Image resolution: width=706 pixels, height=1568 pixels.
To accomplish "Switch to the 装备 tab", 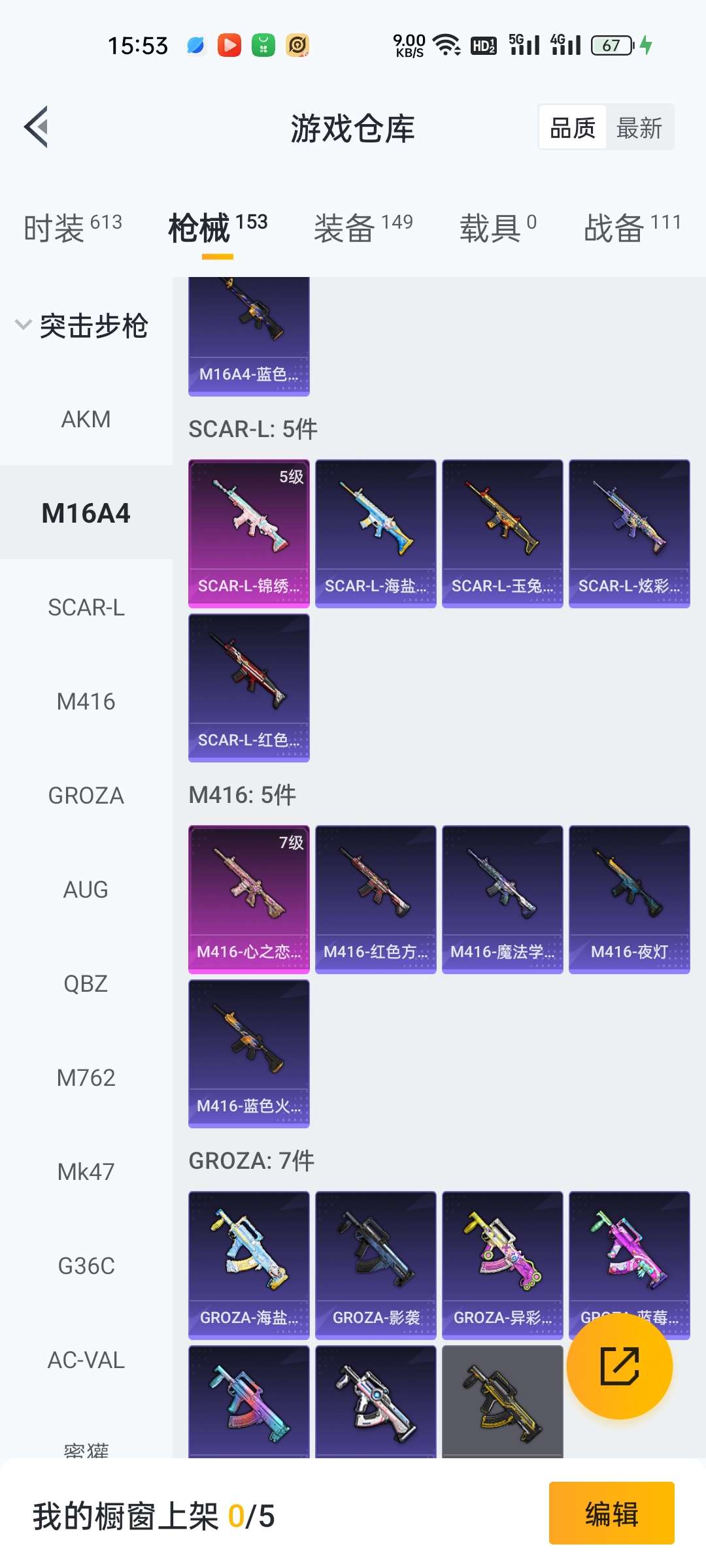I will [x=363, y=227].
